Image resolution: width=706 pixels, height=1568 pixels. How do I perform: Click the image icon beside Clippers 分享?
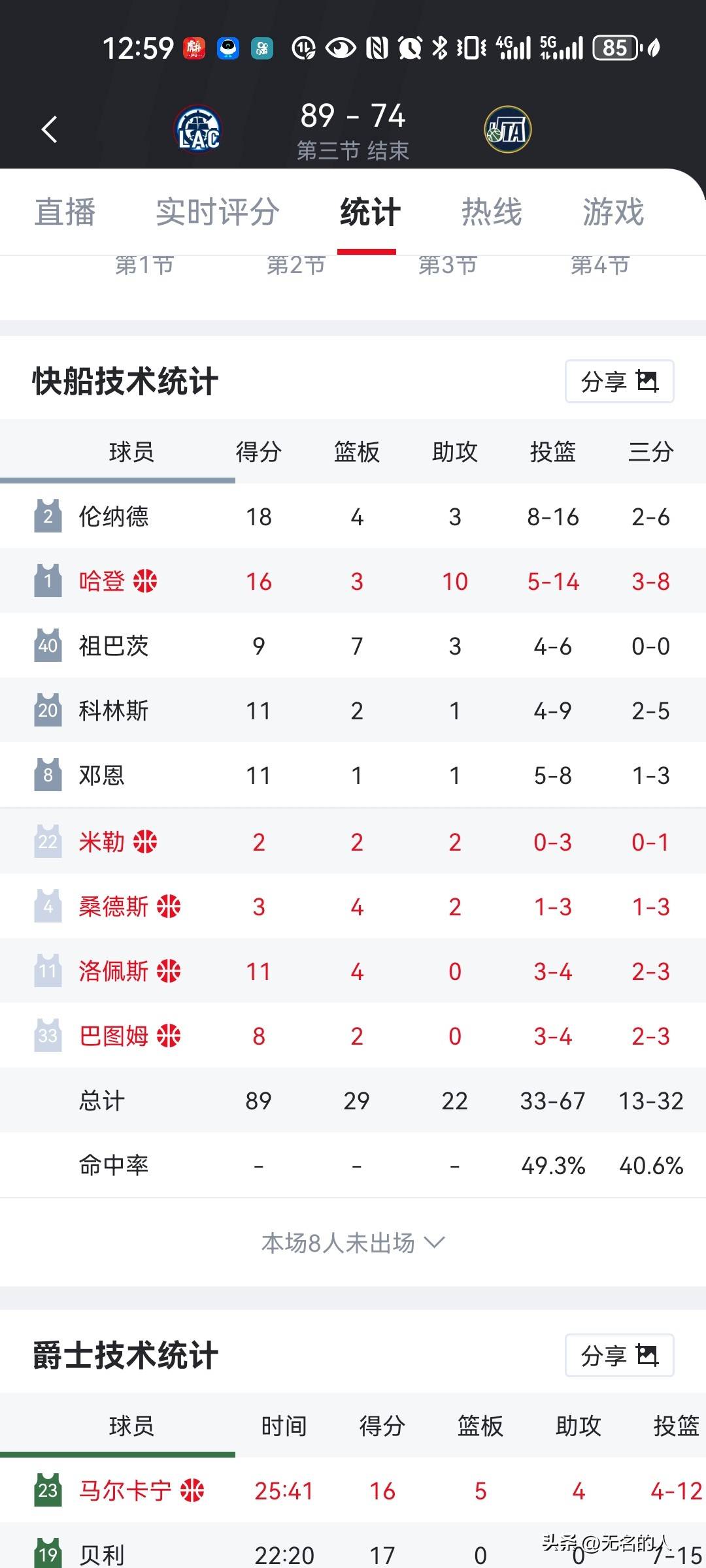[x=646, y=382]
